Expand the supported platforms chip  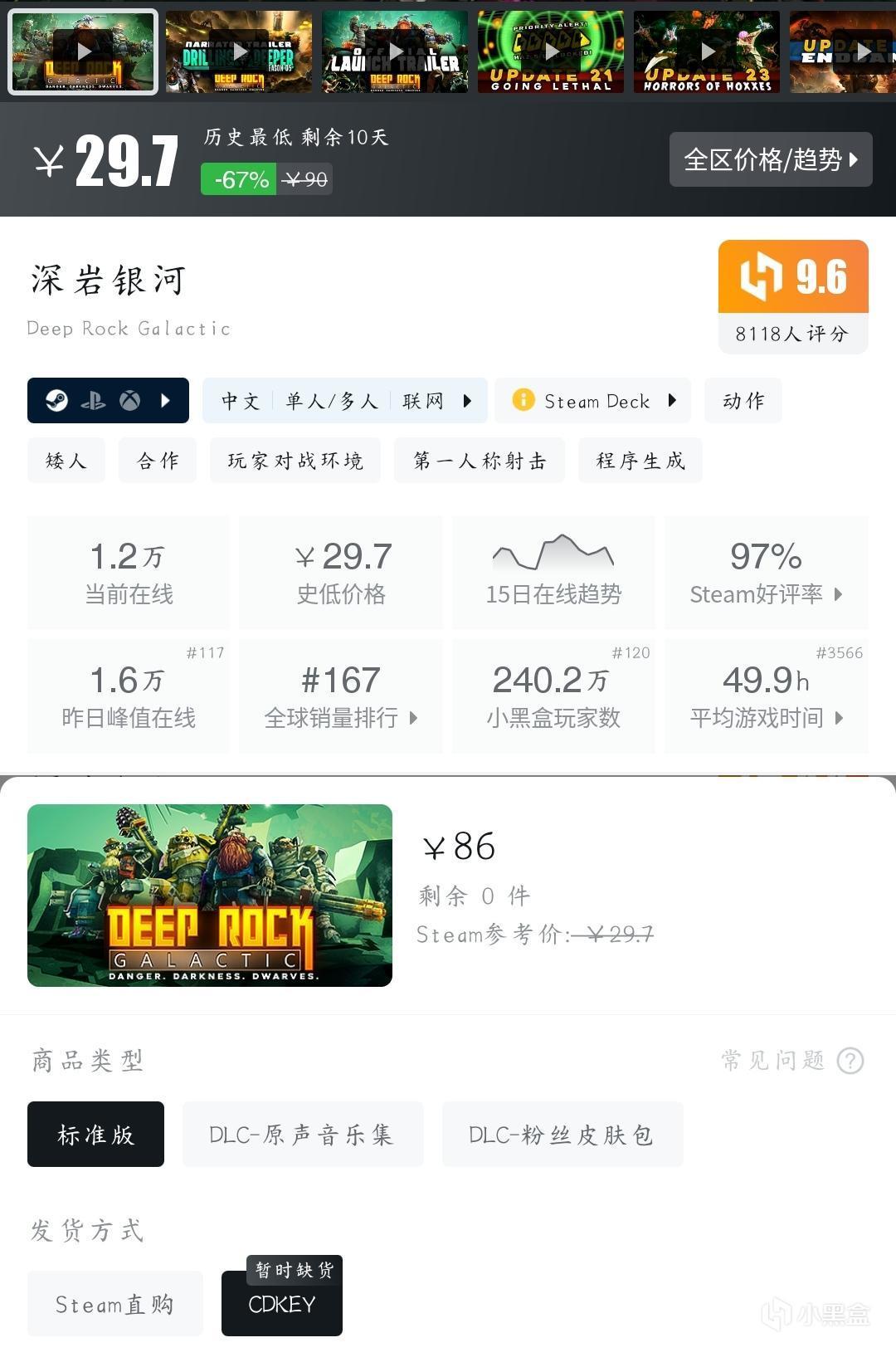[x=108, y=401]
